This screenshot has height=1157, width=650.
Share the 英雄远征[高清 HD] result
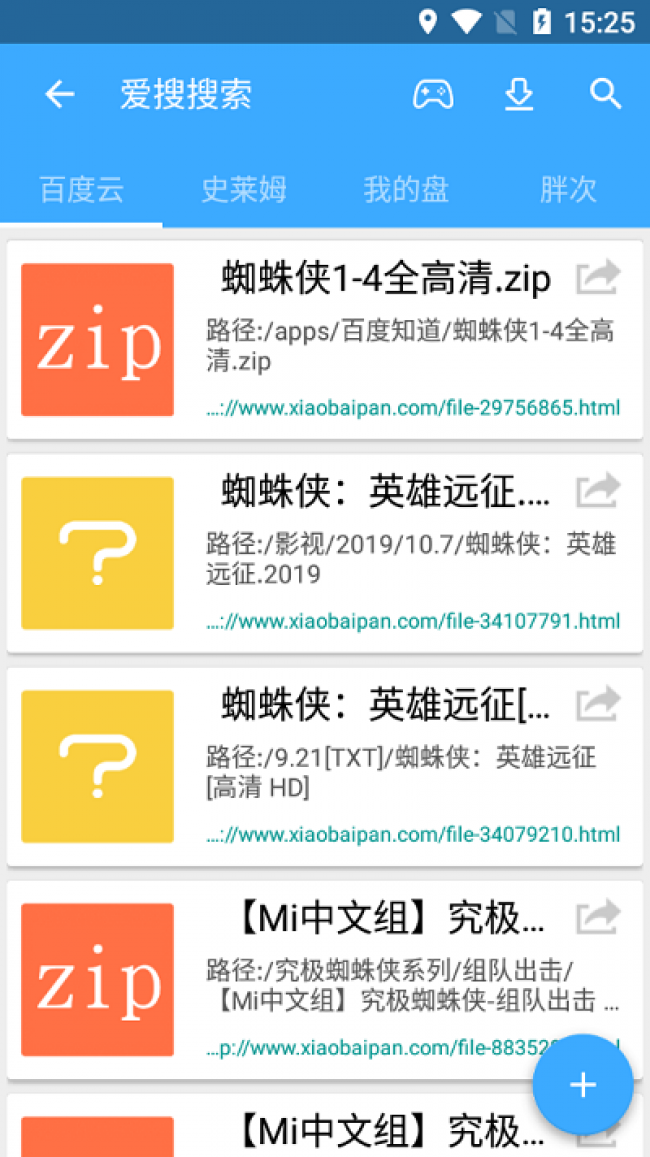[x=598, y=705]
